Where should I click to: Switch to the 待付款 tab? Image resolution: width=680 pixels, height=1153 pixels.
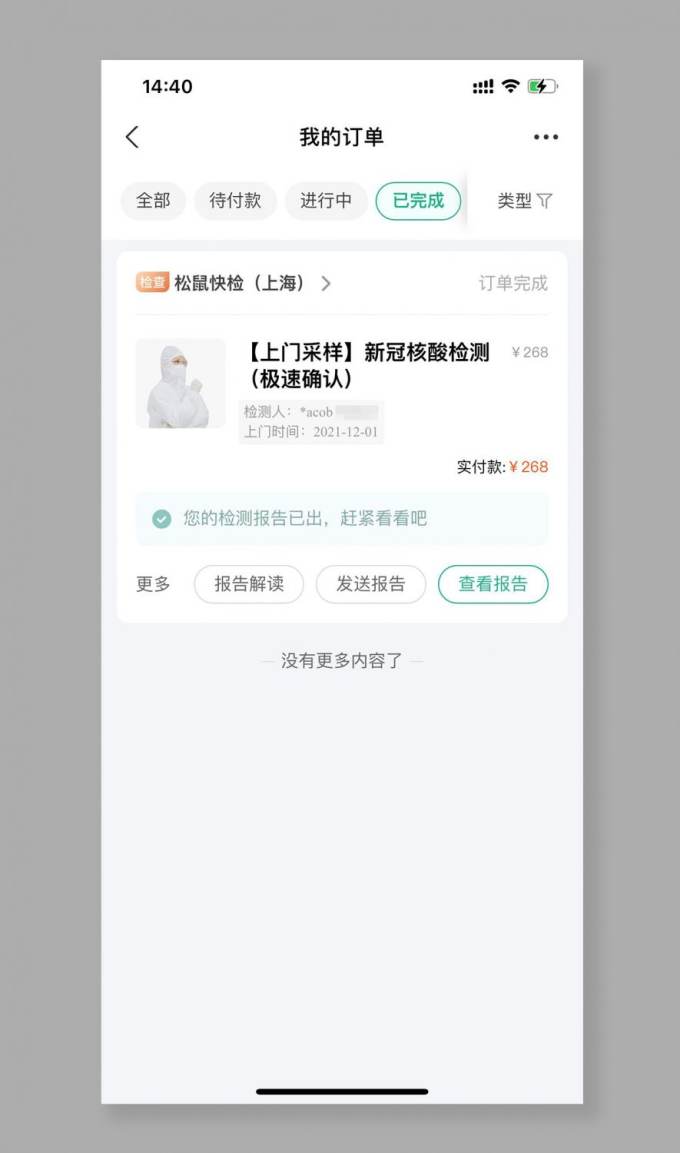click(235, 201)
